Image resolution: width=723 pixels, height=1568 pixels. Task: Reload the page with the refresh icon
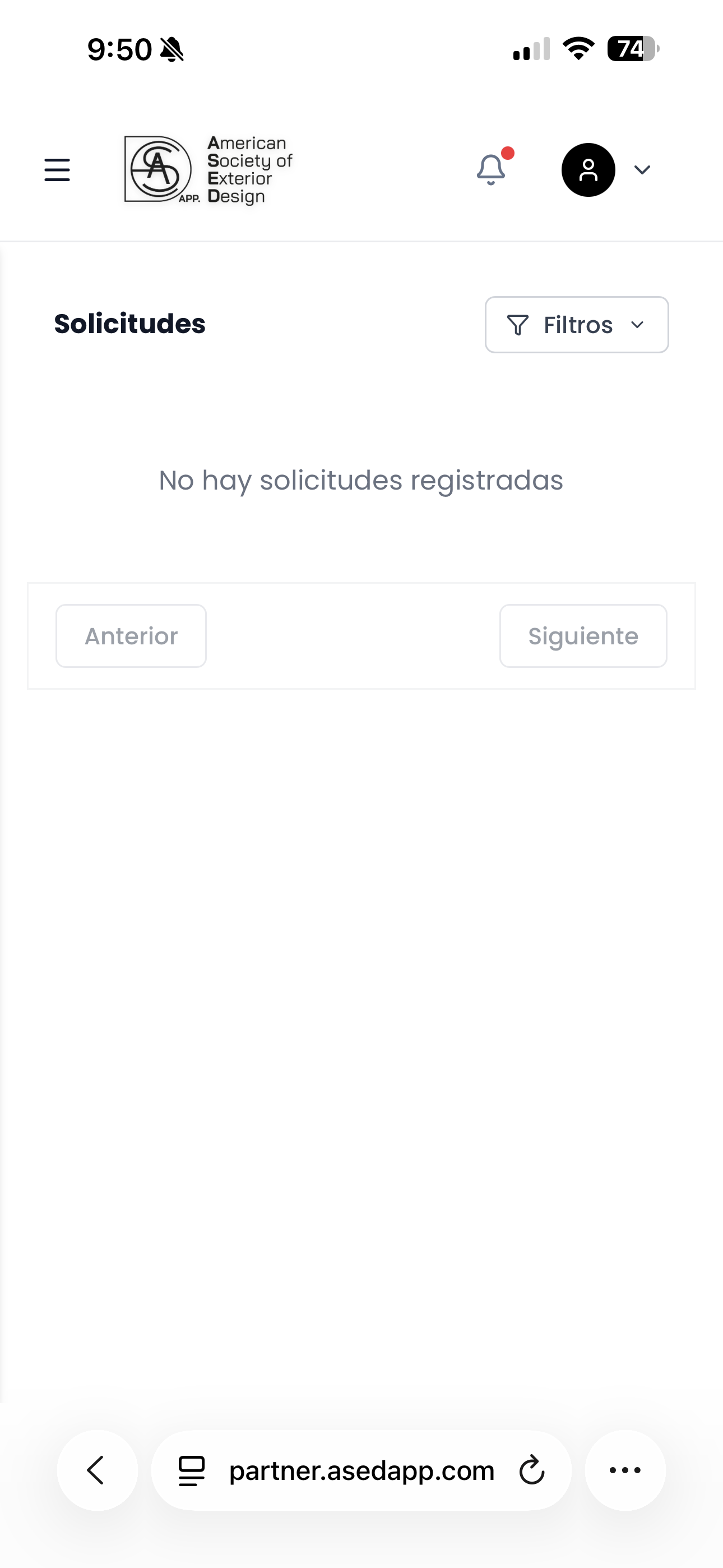pos(531,1470)
